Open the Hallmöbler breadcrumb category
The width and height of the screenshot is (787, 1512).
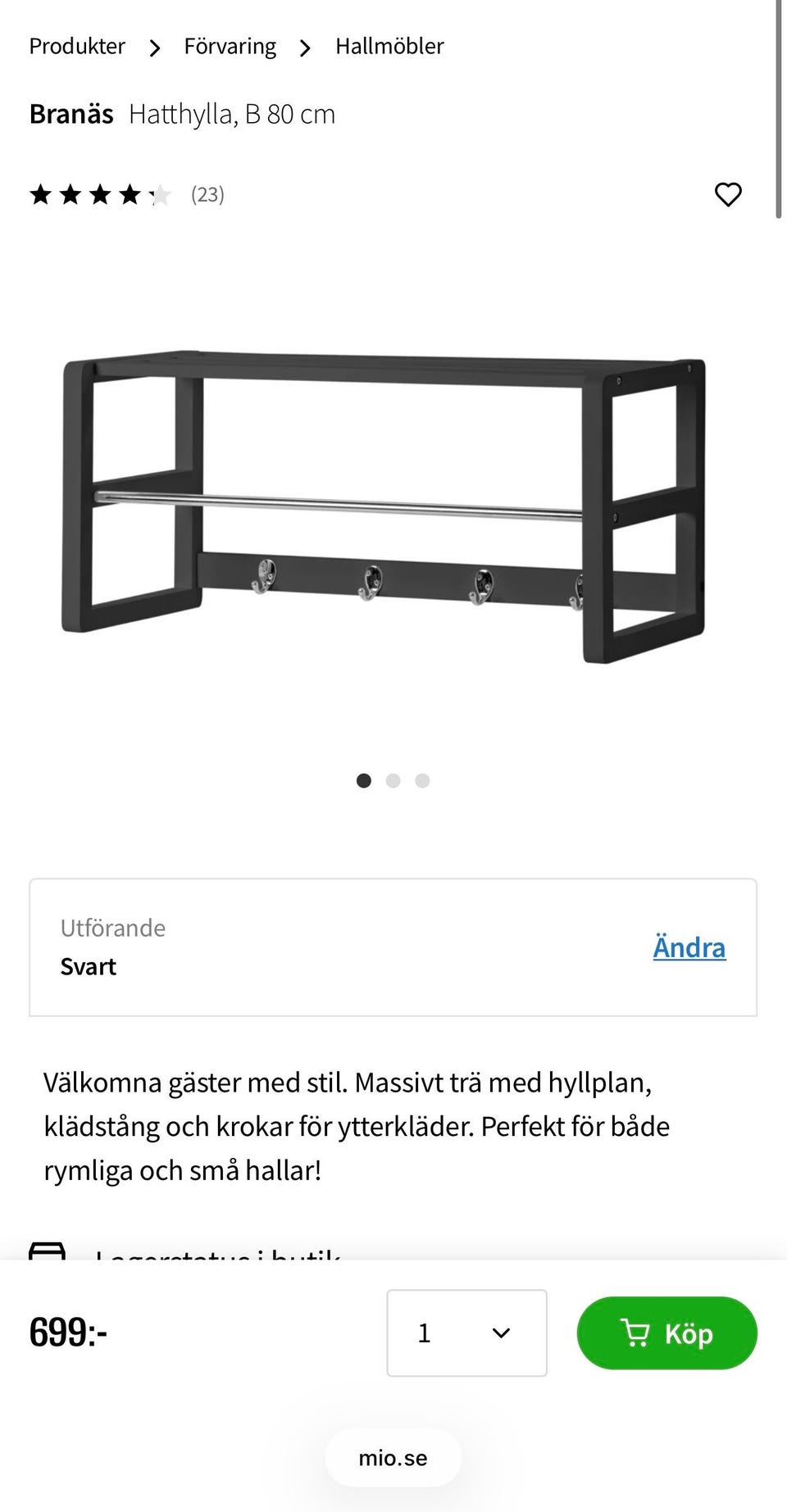click(389, 46)
